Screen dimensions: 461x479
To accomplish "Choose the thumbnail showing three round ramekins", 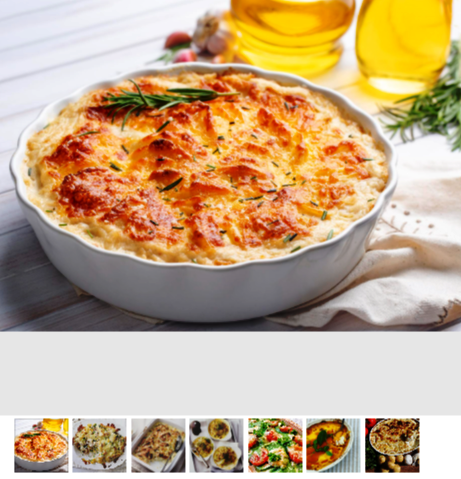I will [x=217, y=445].
